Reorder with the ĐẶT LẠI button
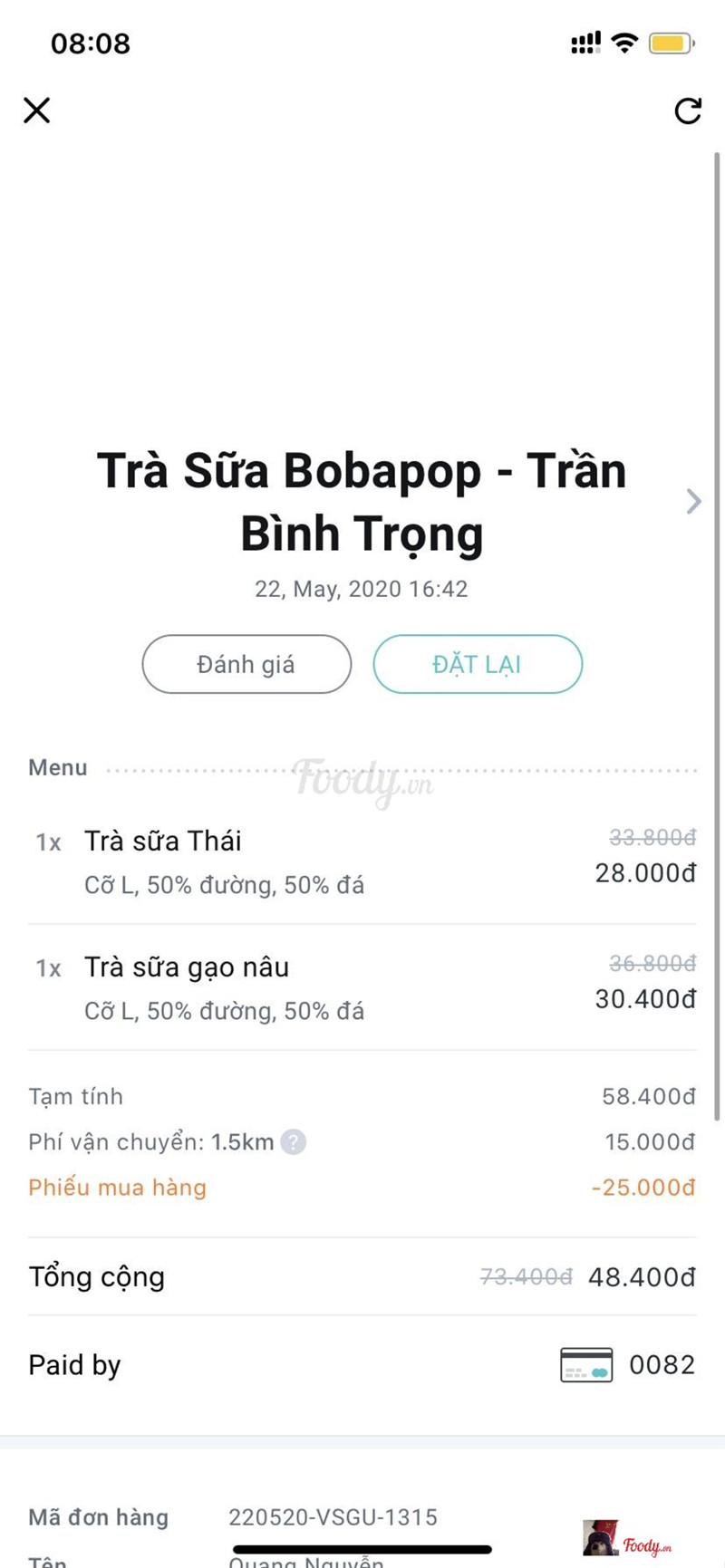 point(477,664)
